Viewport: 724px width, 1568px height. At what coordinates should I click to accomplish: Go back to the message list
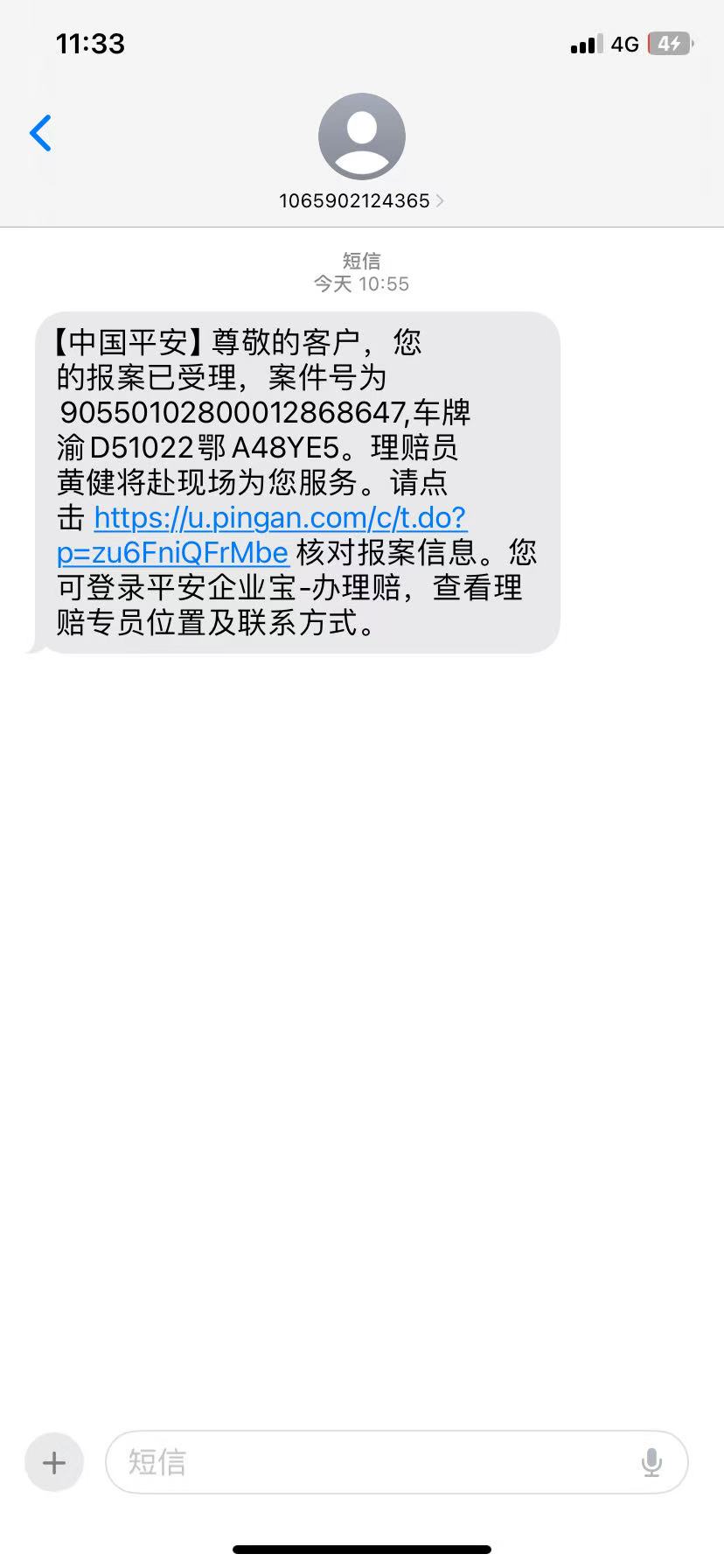click(40, 134)
